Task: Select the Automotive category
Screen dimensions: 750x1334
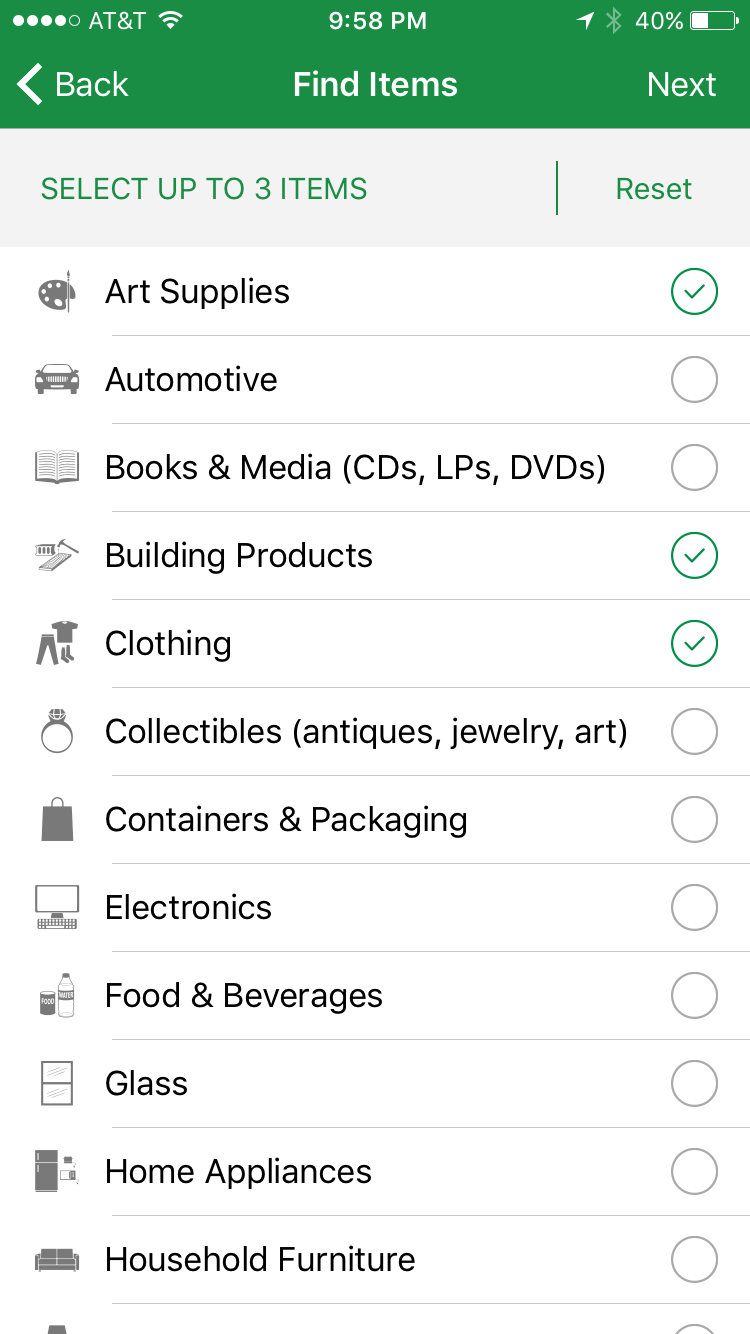Action: [x=694, y=380]
